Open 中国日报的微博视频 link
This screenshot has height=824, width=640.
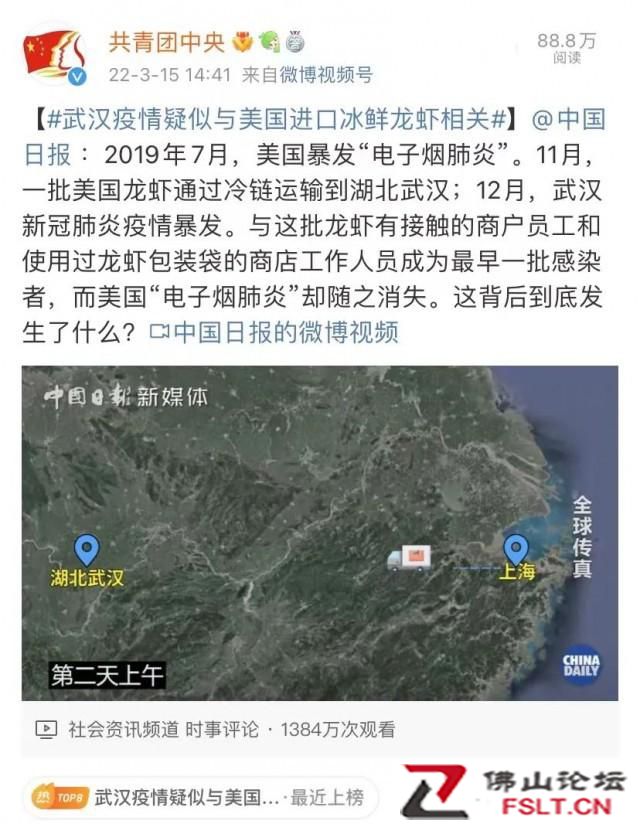click(x=274, y=333)
